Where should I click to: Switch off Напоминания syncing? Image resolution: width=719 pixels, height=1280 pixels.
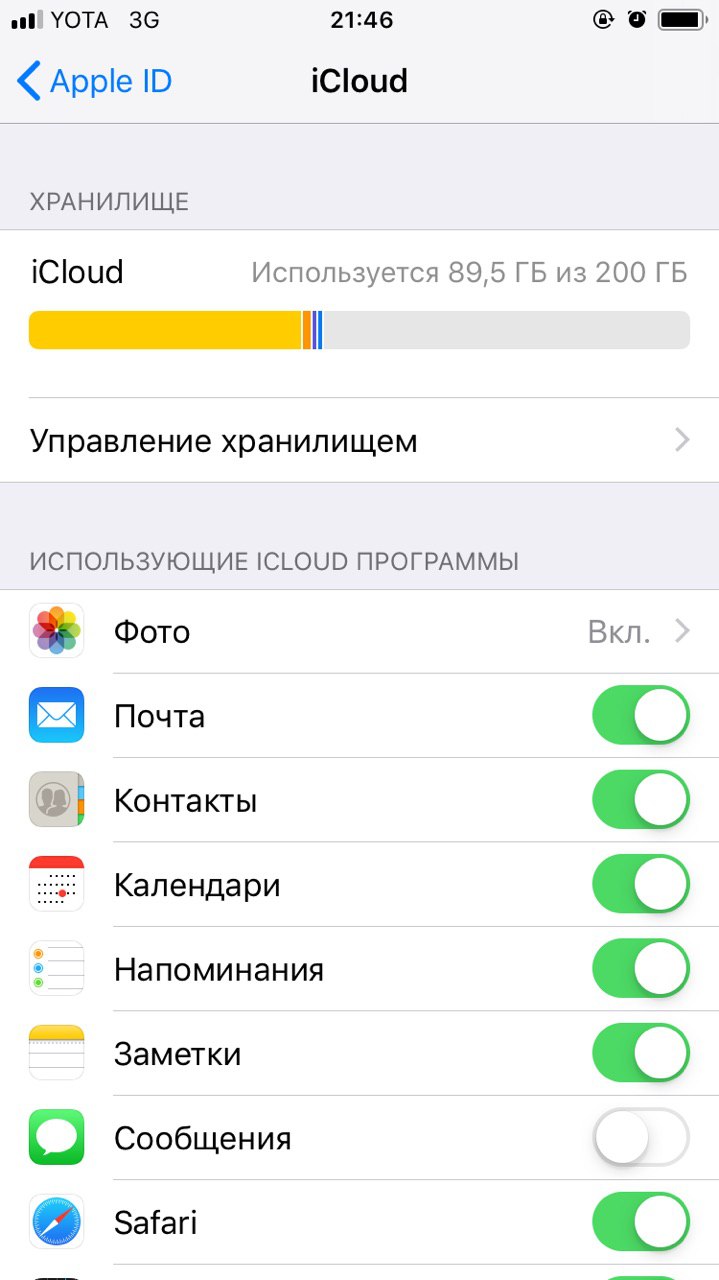pos(641,970)
